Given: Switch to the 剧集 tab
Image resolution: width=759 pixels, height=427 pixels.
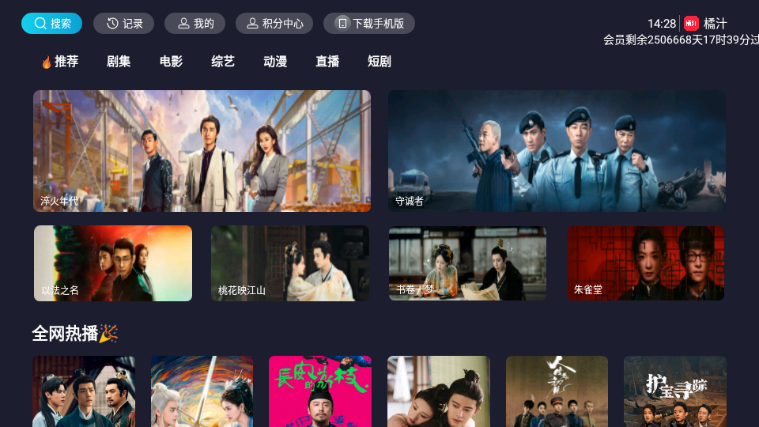Looking at the screenshot, I should click(x=119, y=62).
